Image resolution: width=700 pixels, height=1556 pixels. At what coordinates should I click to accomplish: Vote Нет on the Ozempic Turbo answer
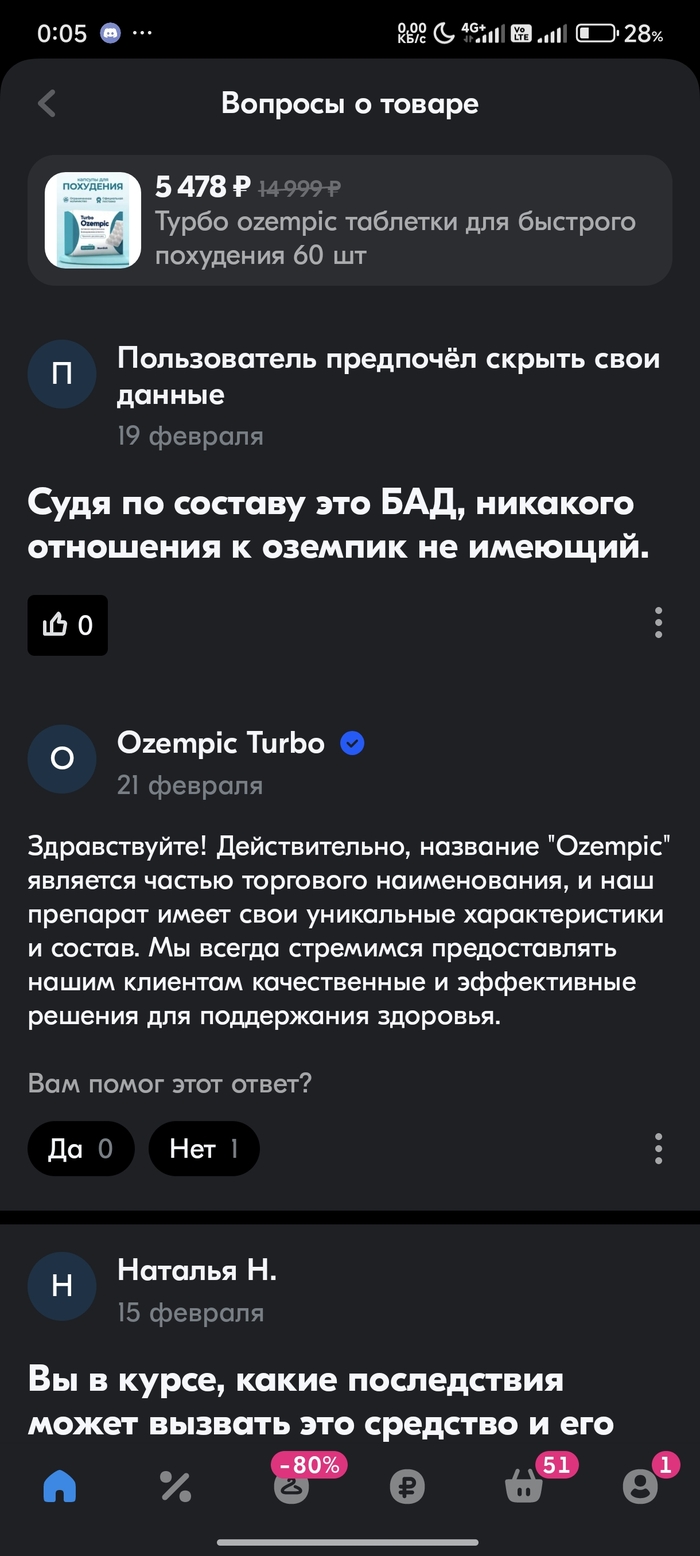(x=204, y=1148)
